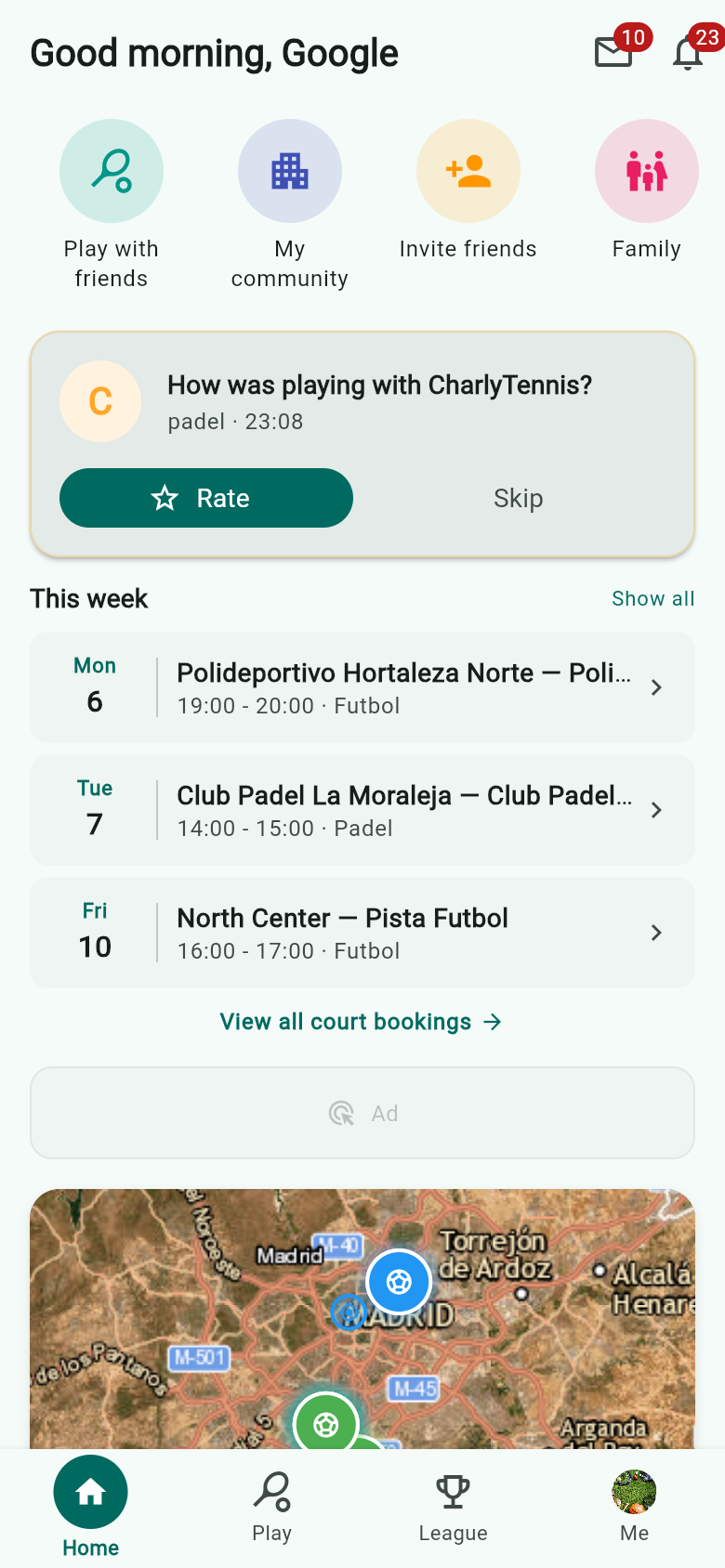Open the Family shortcut

[647, 172]
